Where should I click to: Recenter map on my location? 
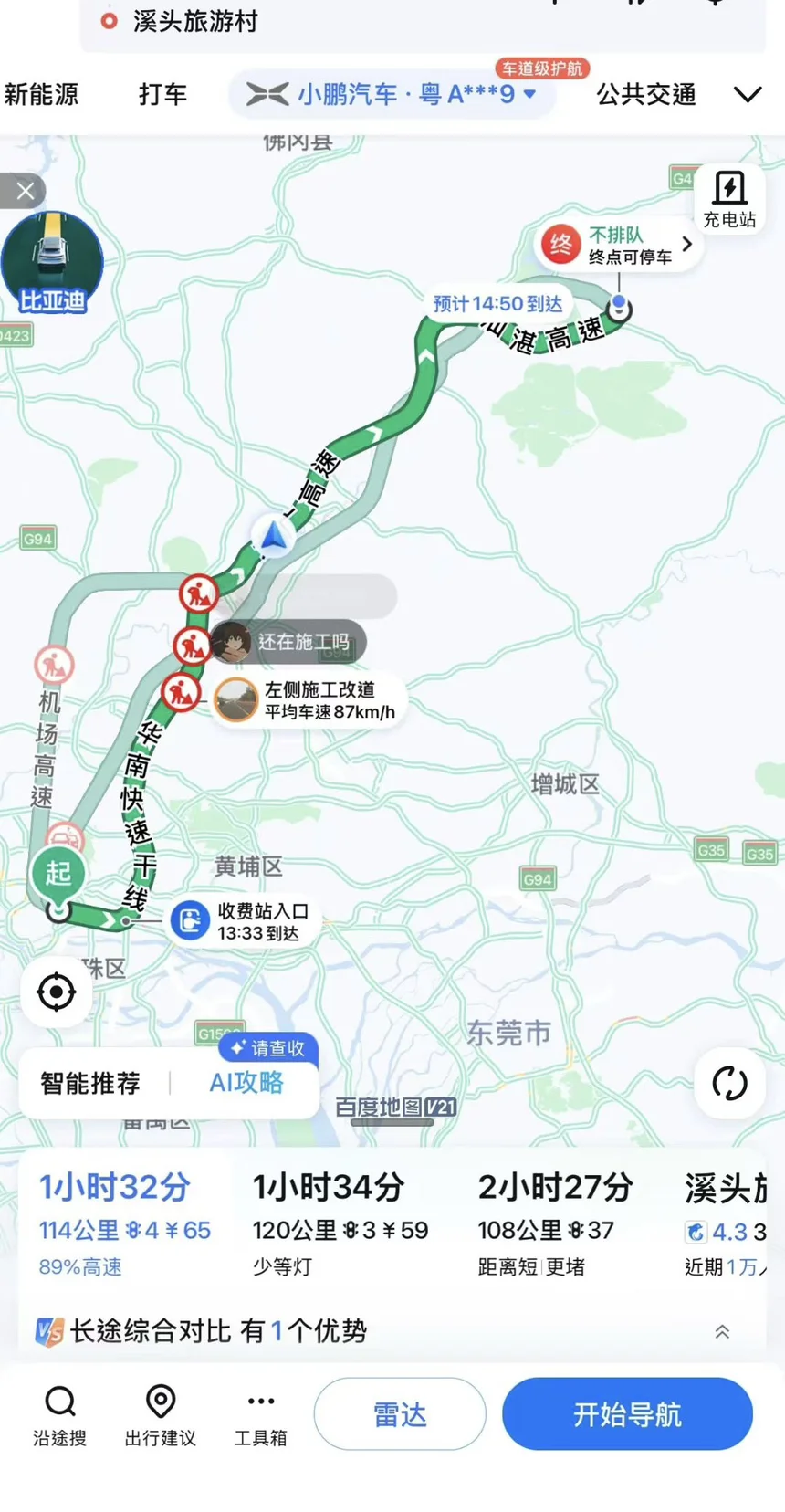(57, 992)
